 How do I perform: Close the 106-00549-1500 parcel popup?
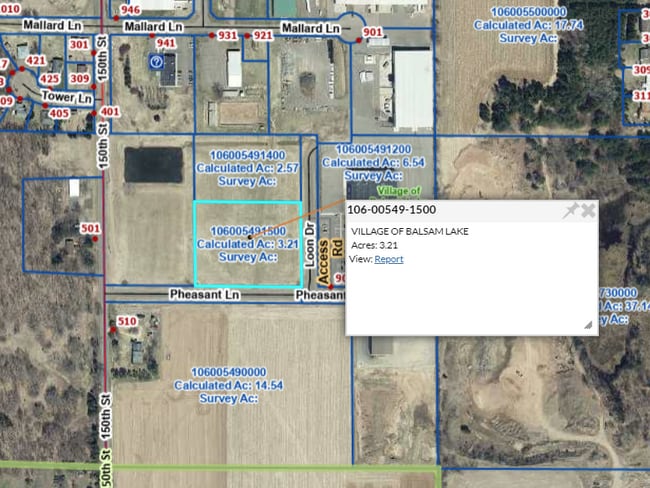click(x=588, y=211)
